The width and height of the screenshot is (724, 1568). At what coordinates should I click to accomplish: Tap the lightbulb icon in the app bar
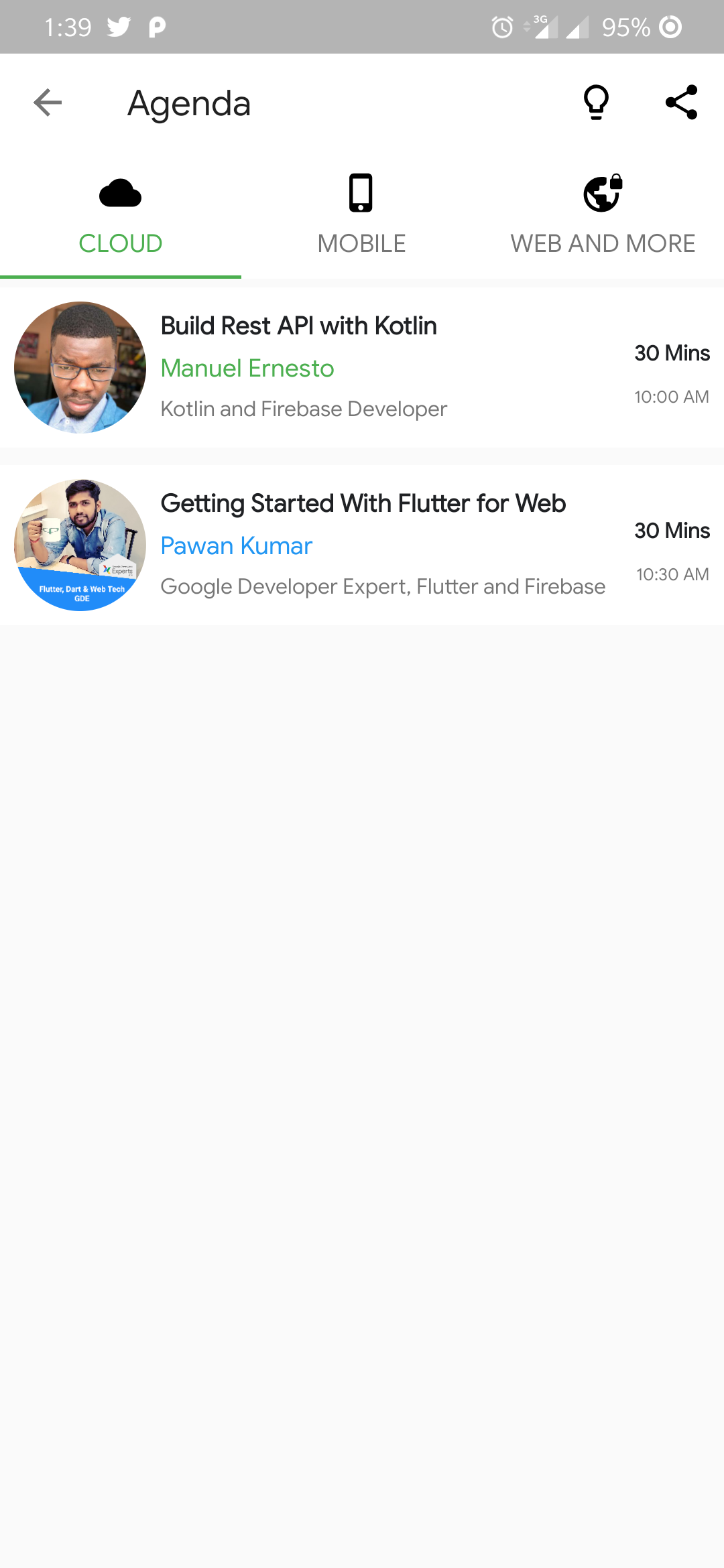596,103
